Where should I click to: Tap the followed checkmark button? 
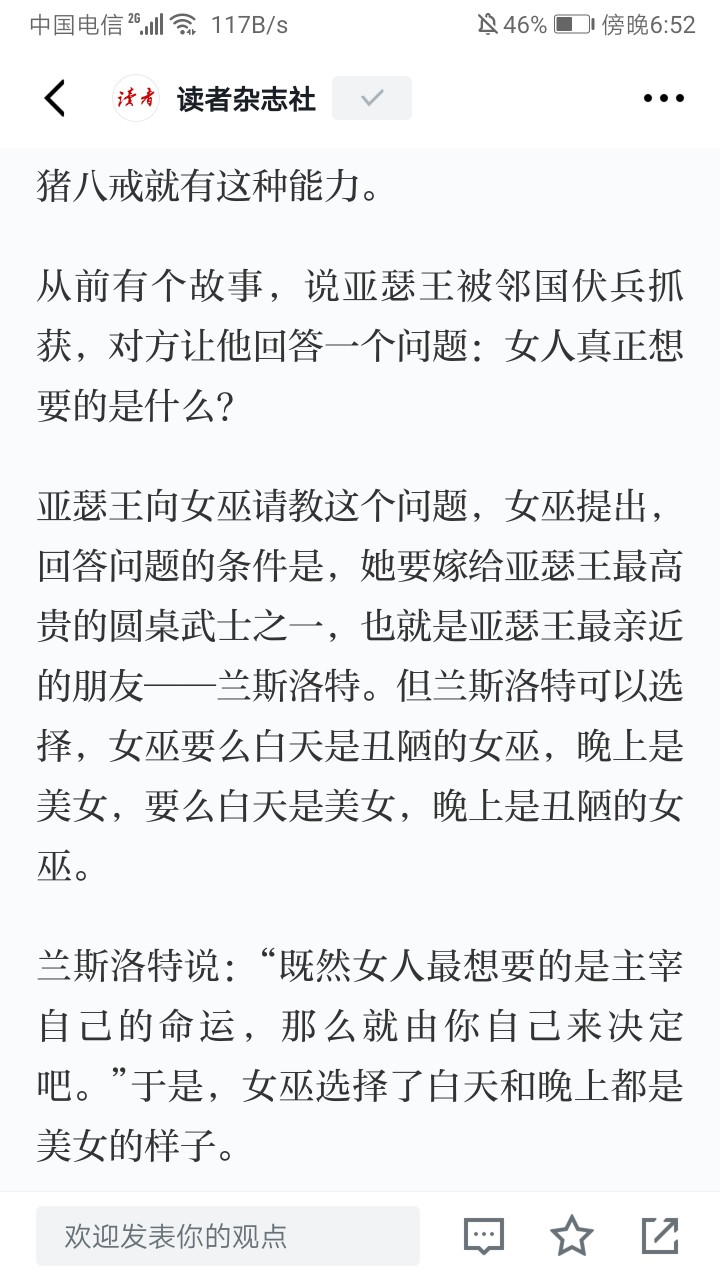coord(372,98)
